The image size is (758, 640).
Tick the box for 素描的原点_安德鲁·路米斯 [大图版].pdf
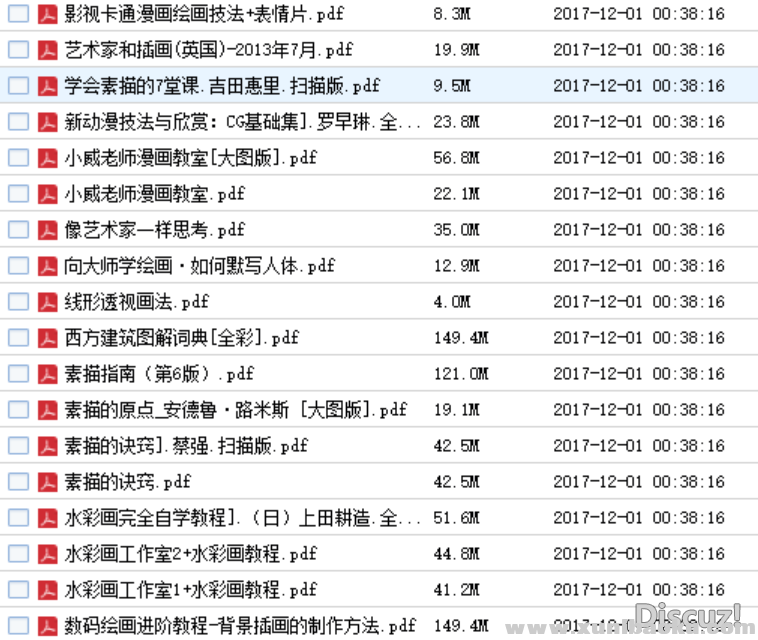18,410
